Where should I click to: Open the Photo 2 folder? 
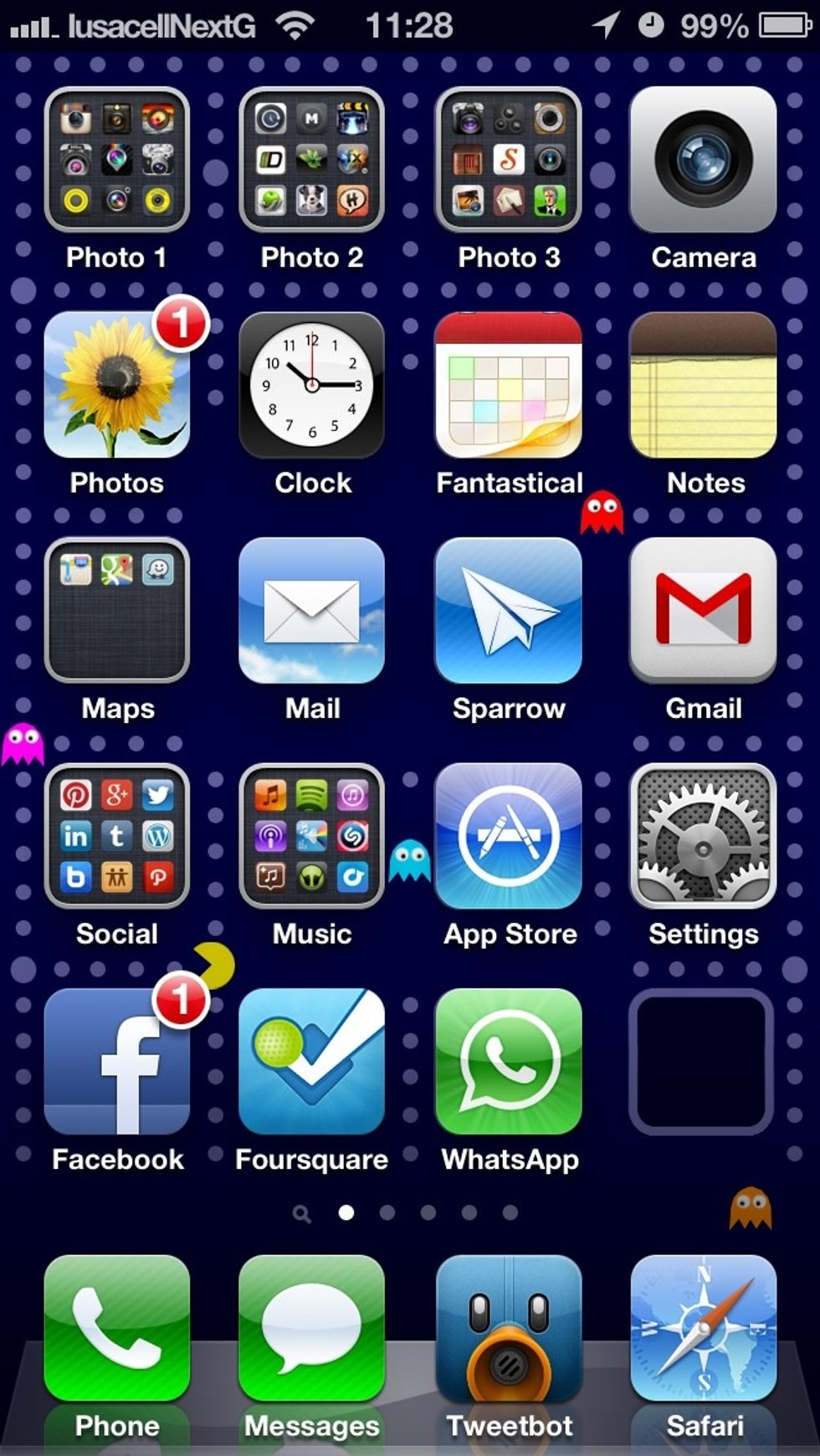click(x=311, y=161)
